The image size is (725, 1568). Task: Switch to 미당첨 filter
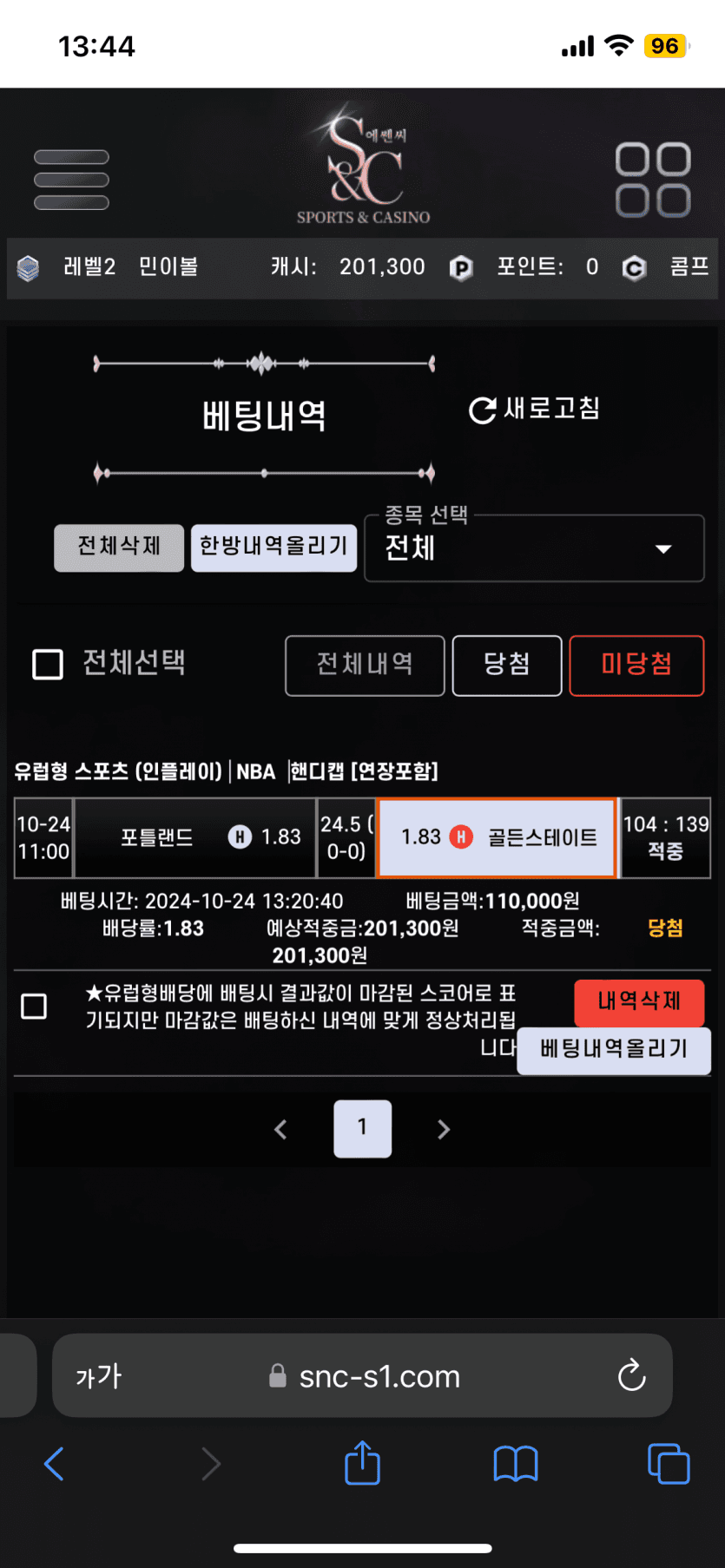[636, 665]
